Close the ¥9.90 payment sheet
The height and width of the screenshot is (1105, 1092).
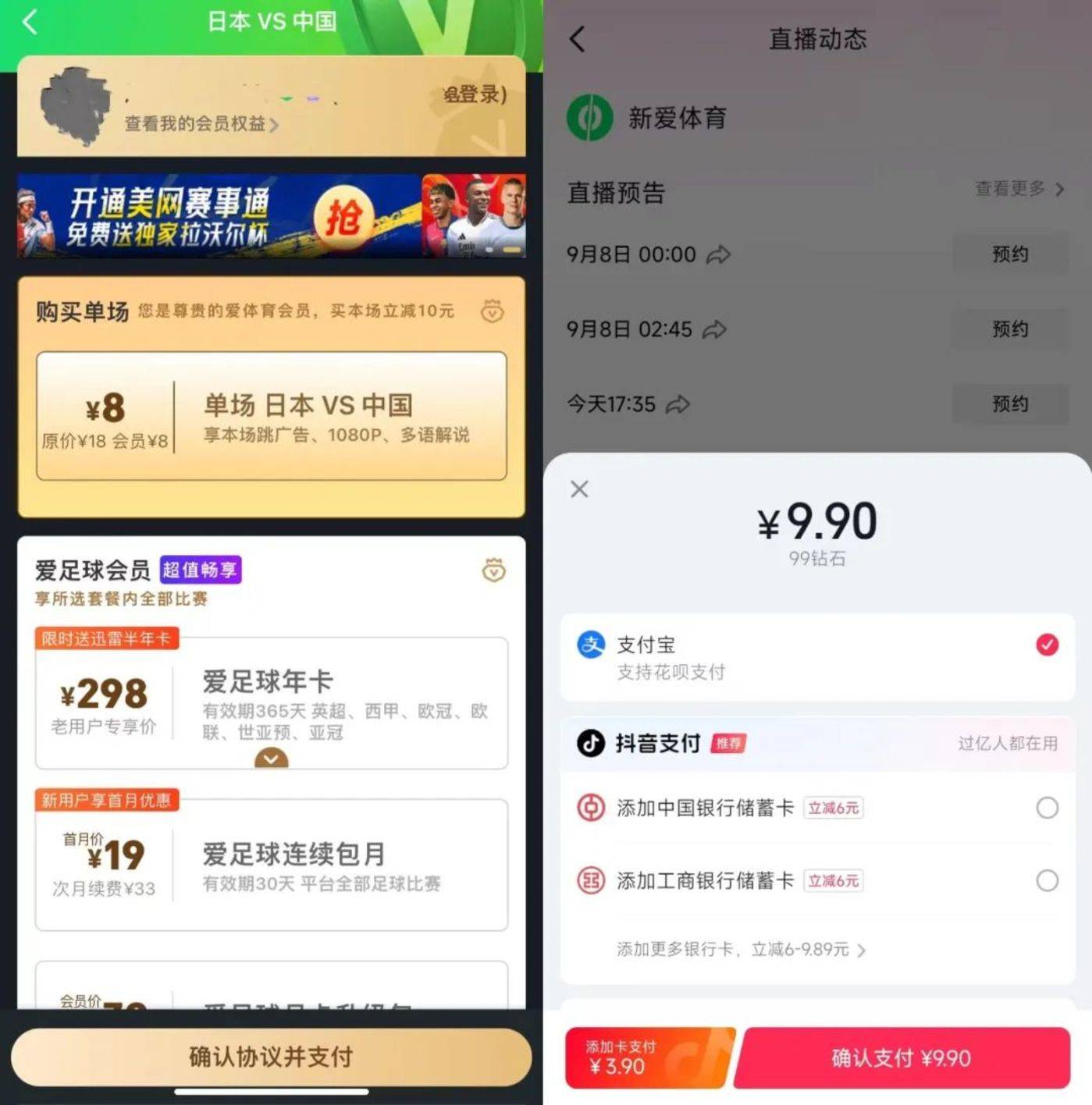[579, 489]
